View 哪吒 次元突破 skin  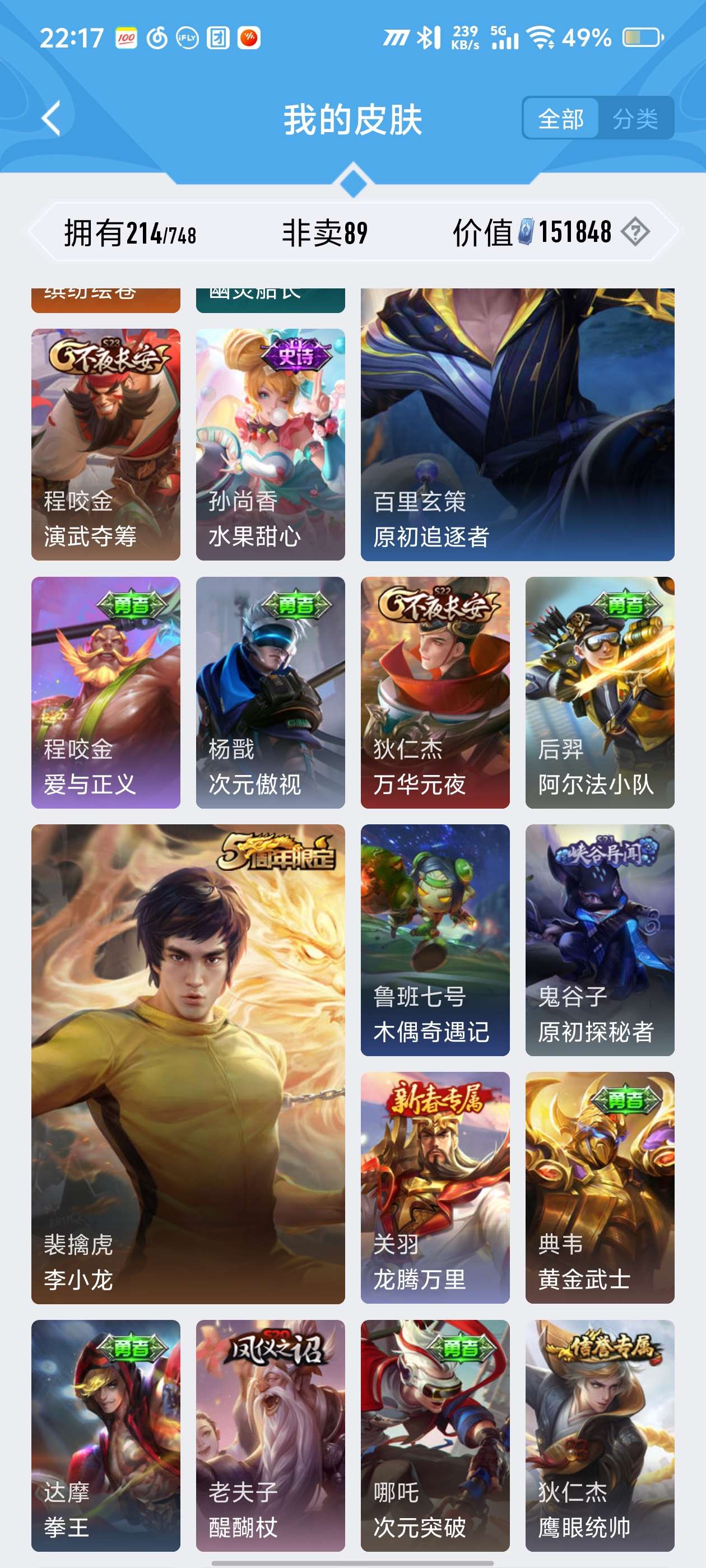[x=435, y=1435]
